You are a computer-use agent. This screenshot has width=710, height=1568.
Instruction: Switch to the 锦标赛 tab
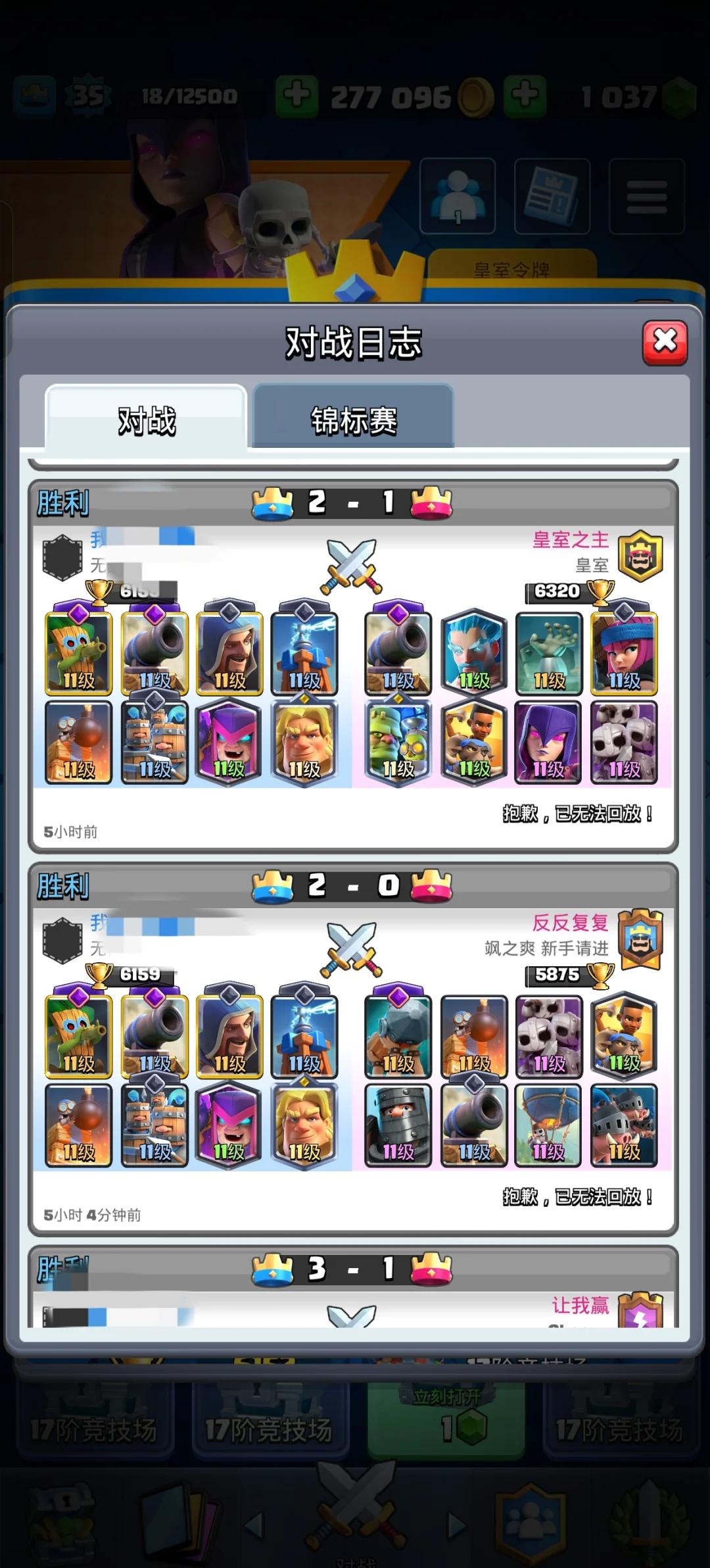click(354, 420)
